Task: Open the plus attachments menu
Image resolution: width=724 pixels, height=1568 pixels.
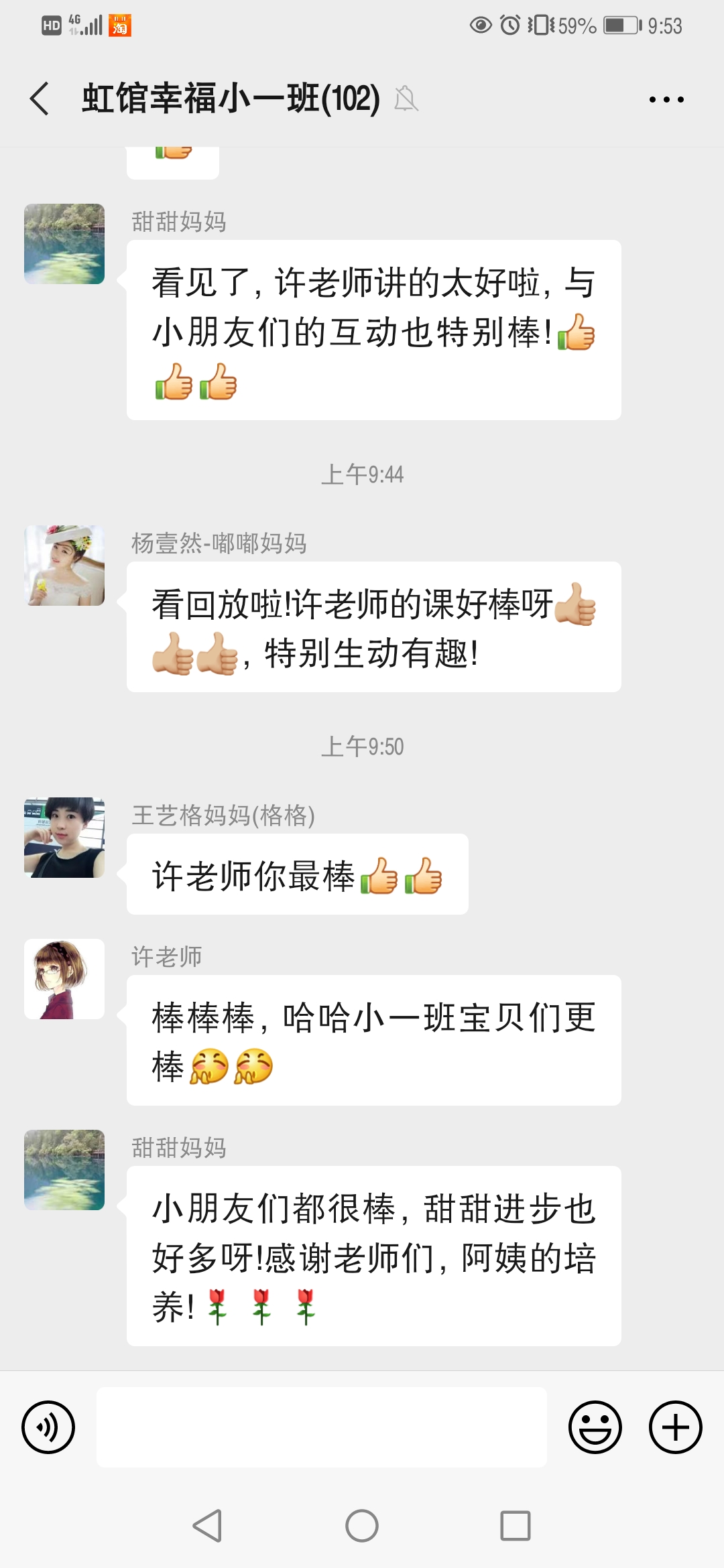Action: 675,1427
